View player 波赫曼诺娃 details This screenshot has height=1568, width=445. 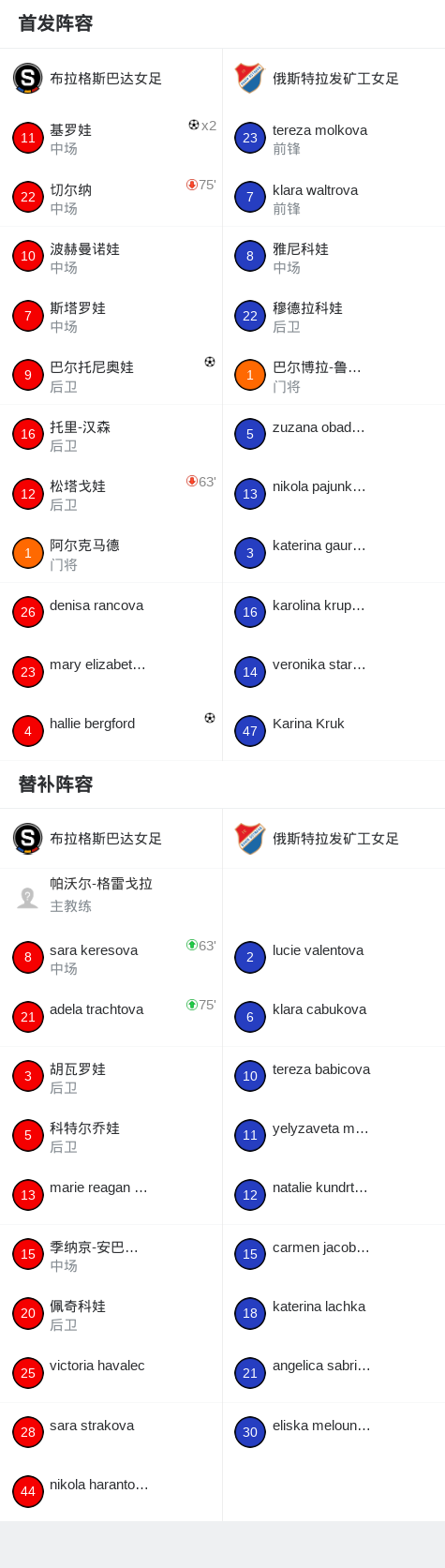point(111,257)
